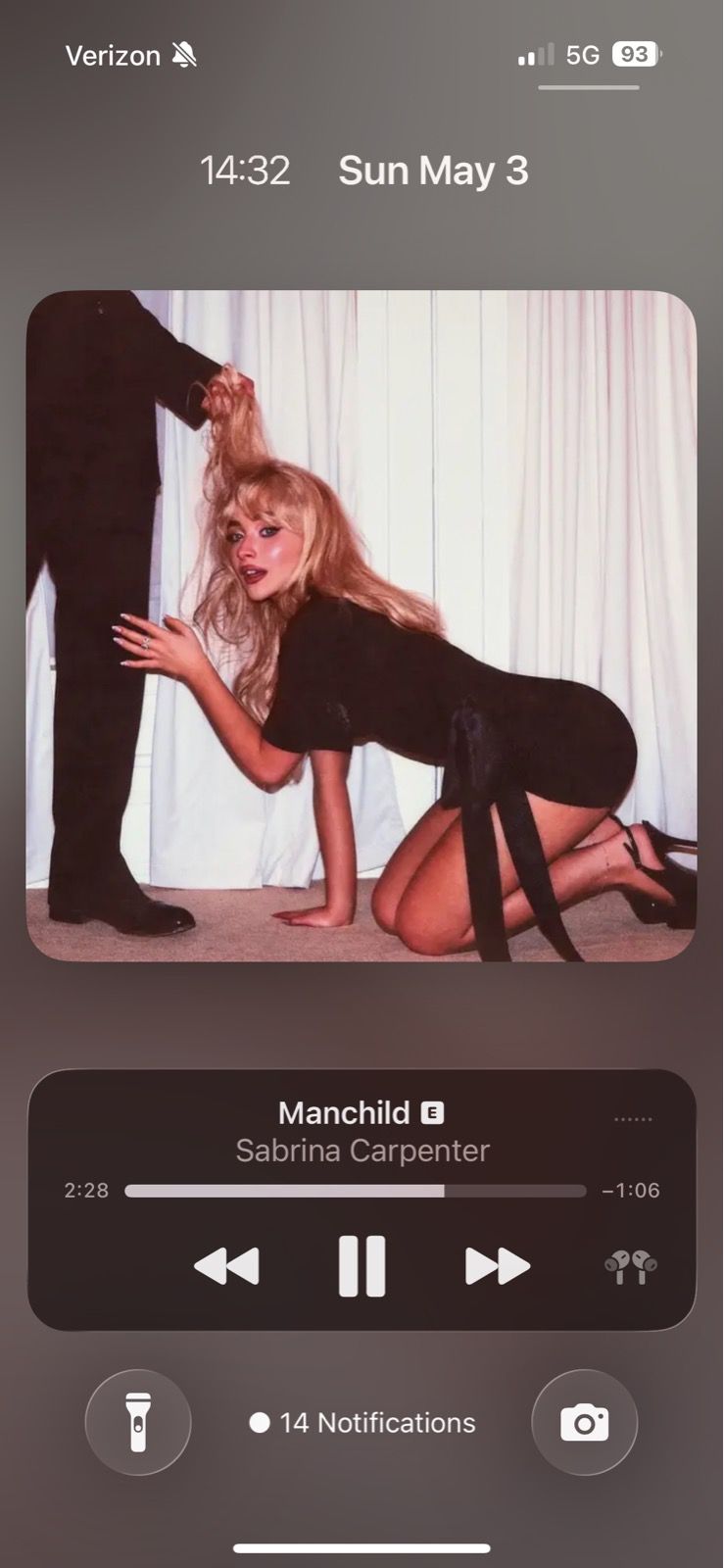The image size is (724, 1568).
Task: Pause the Manchild playback
Action: (362, 1266)
